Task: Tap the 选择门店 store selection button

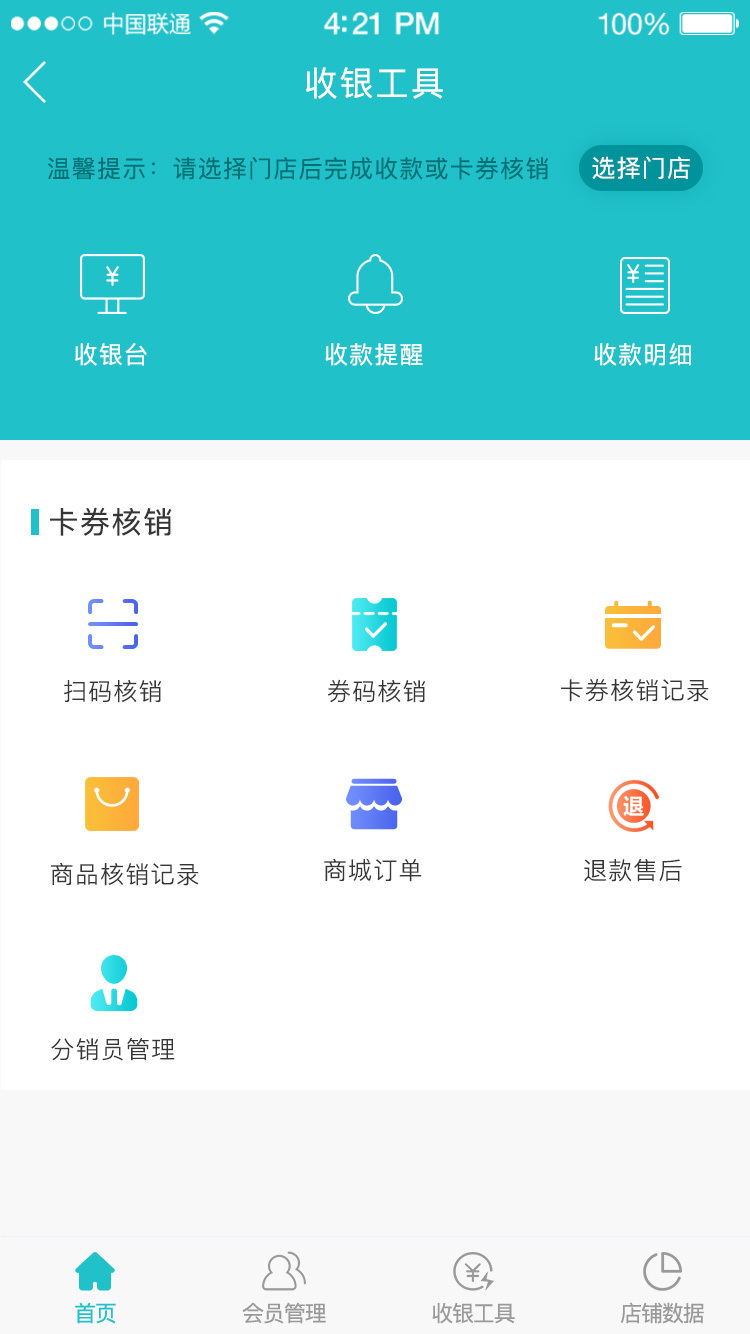Action: tap(641, 168)
